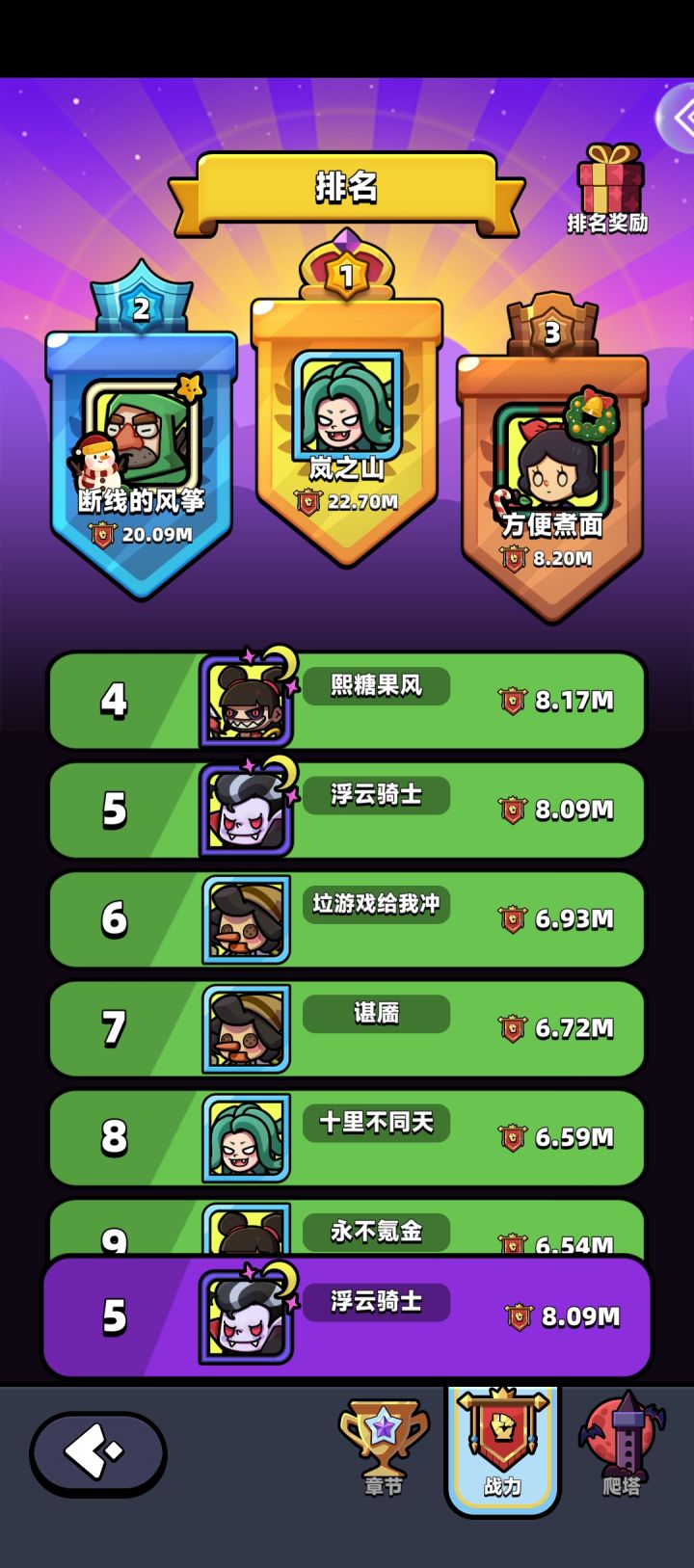The height and width of the screenshot is (1568, 694).
Task: Tap the crown number 1 marker above 岚之山
Action: 347,272
